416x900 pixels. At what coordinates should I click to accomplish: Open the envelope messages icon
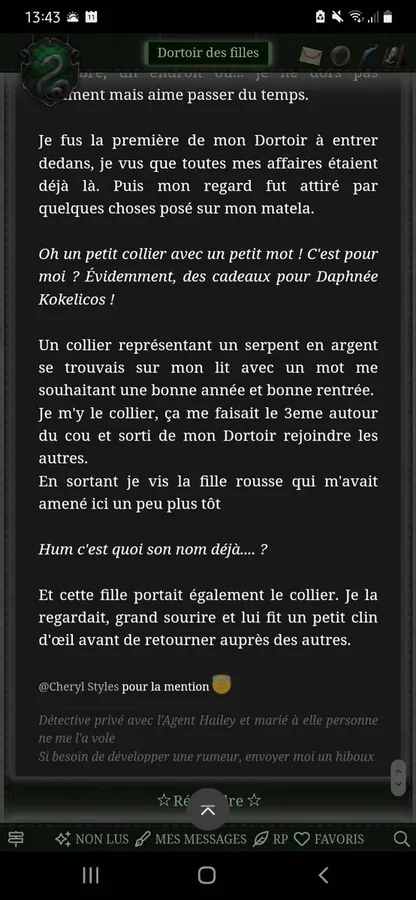(310, 55)
